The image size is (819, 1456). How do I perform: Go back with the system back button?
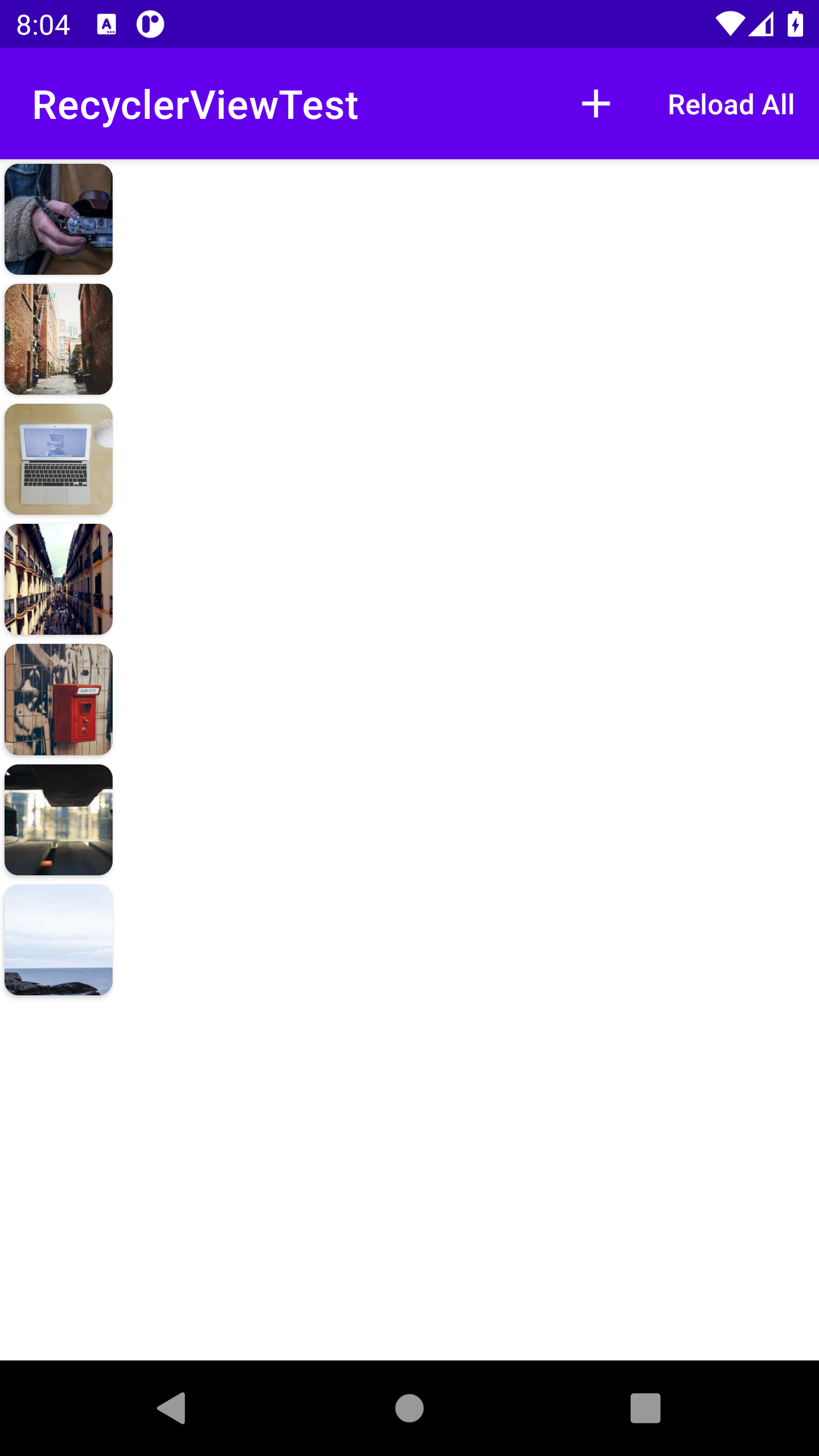pos(172,1408)
